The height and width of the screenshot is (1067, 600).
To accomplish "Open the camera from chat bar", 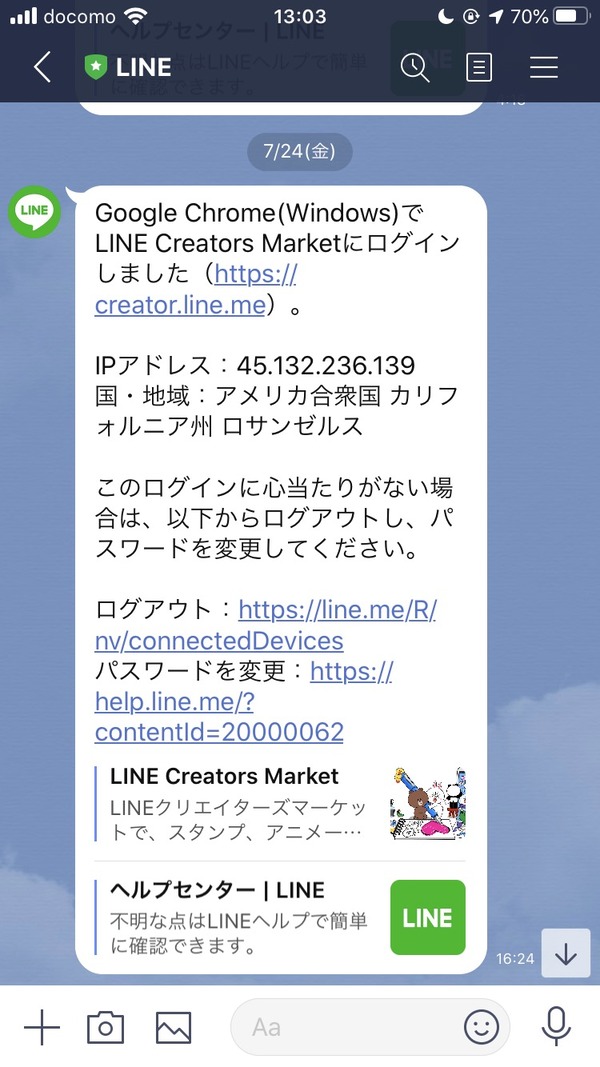I will (x=105, y=1027).
